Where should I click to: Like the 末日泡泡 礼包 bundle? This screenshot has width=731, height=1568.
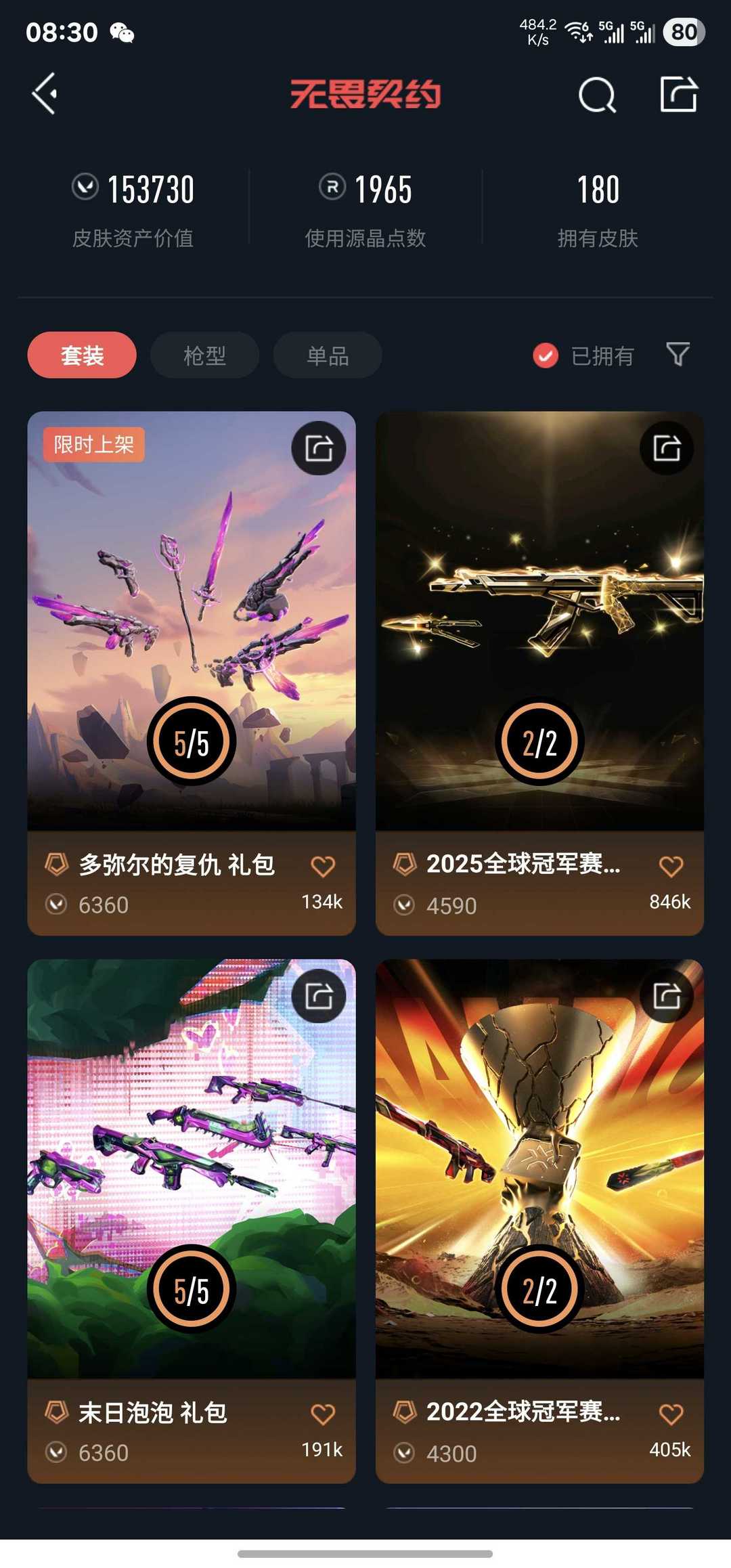tap(323, 1414)
